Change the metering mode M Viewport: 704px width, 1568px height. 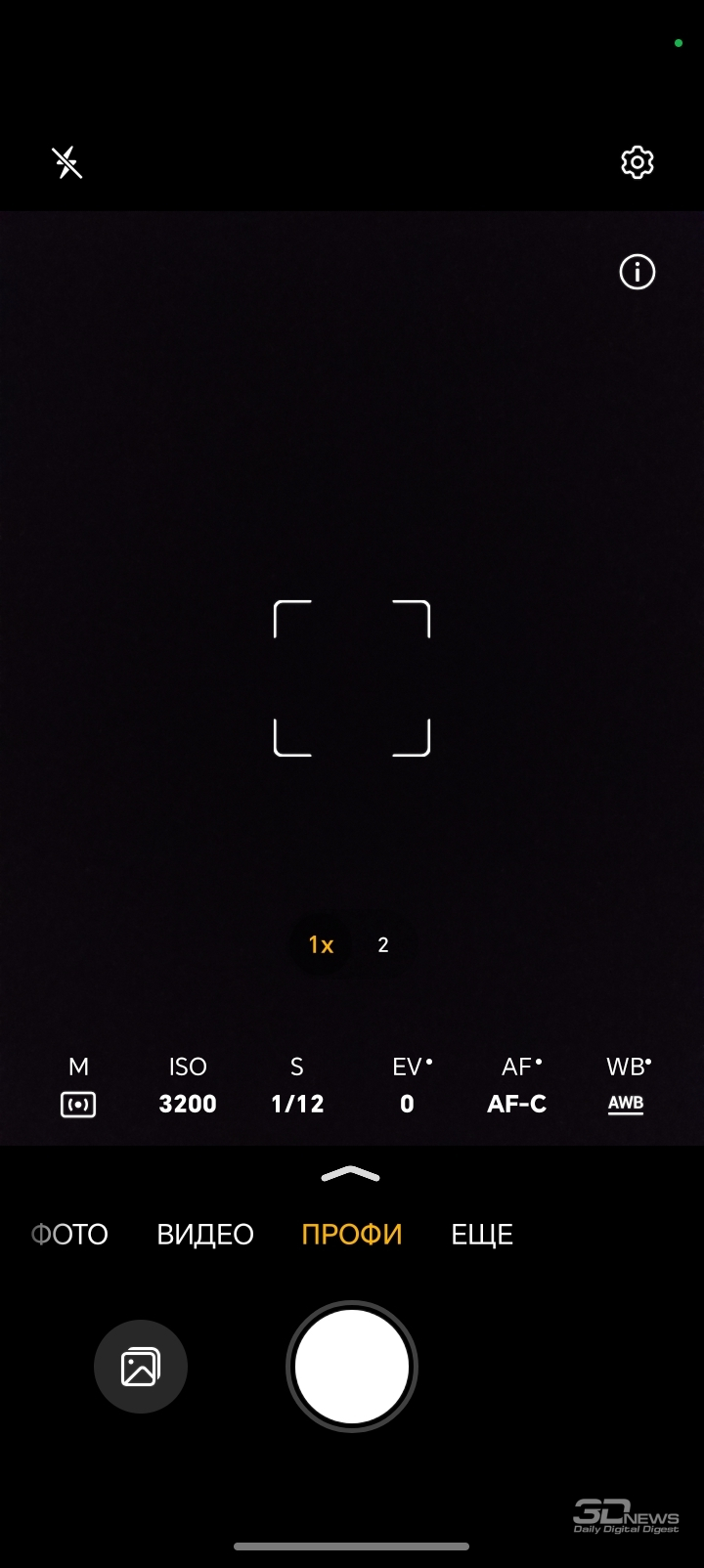pos(78,1086)
